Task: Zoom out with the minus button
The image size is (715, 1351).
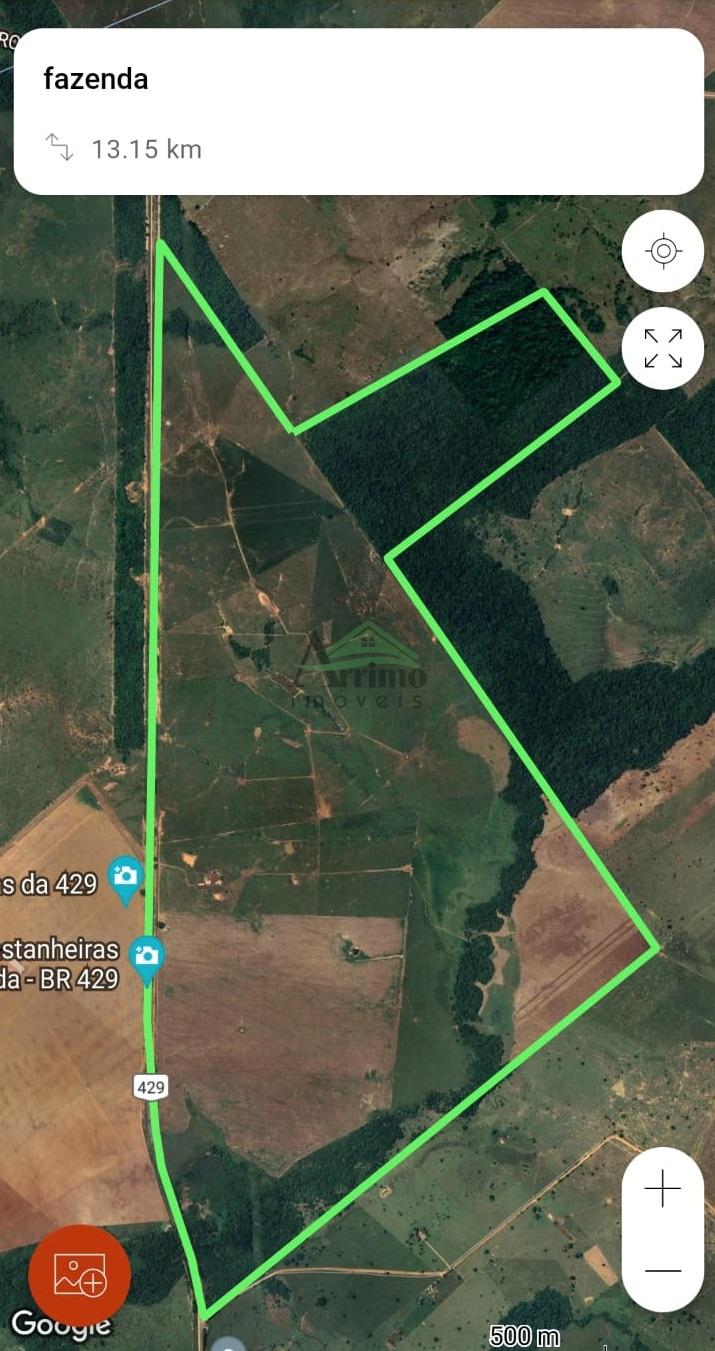Action: (663, 1271)
